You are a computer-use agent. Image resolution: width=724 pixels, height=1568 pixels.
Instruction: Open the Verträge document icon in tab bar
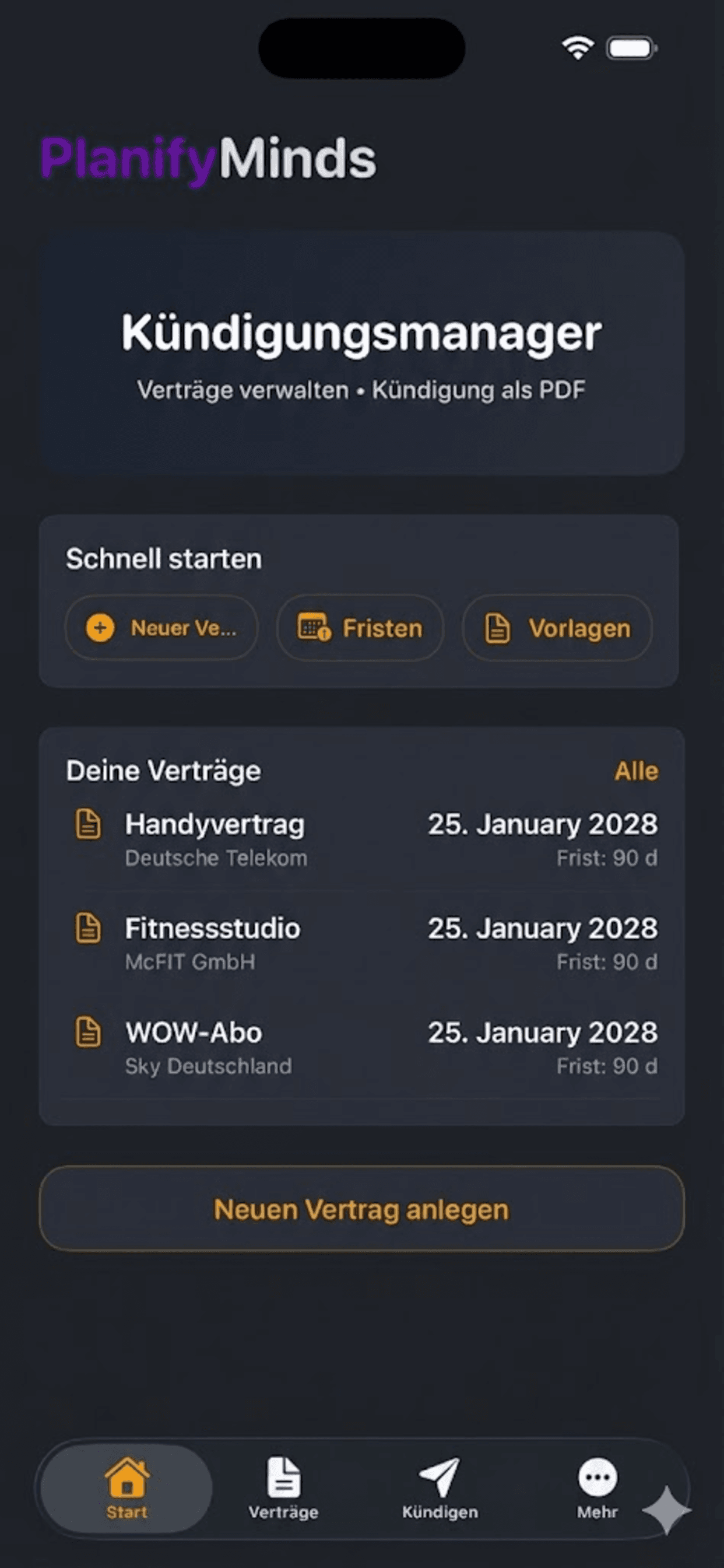283,1478
